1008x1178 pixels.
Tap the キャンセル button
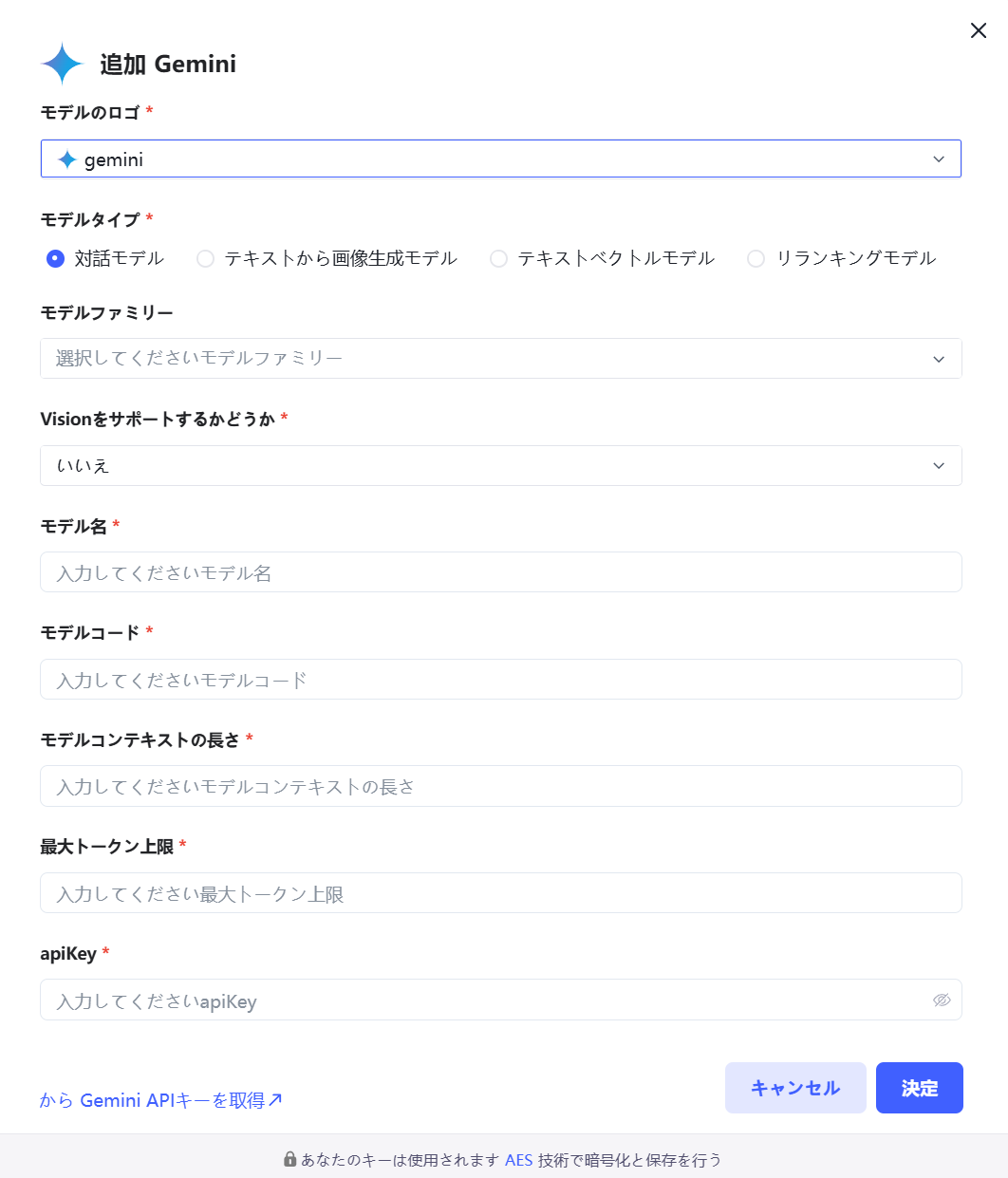[795, 1088]
